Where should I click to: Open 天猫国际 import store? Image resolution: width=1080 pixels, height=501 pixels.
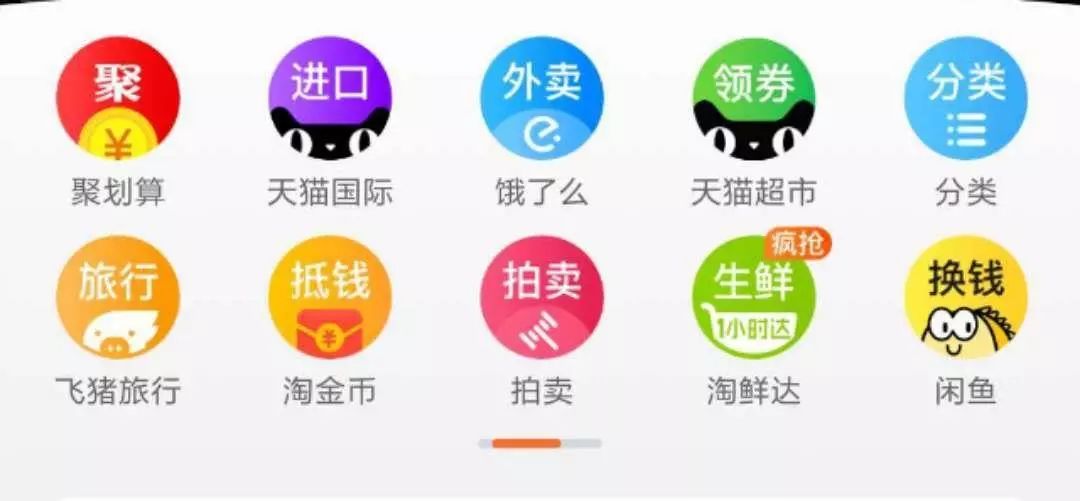(x=330, y=98)
